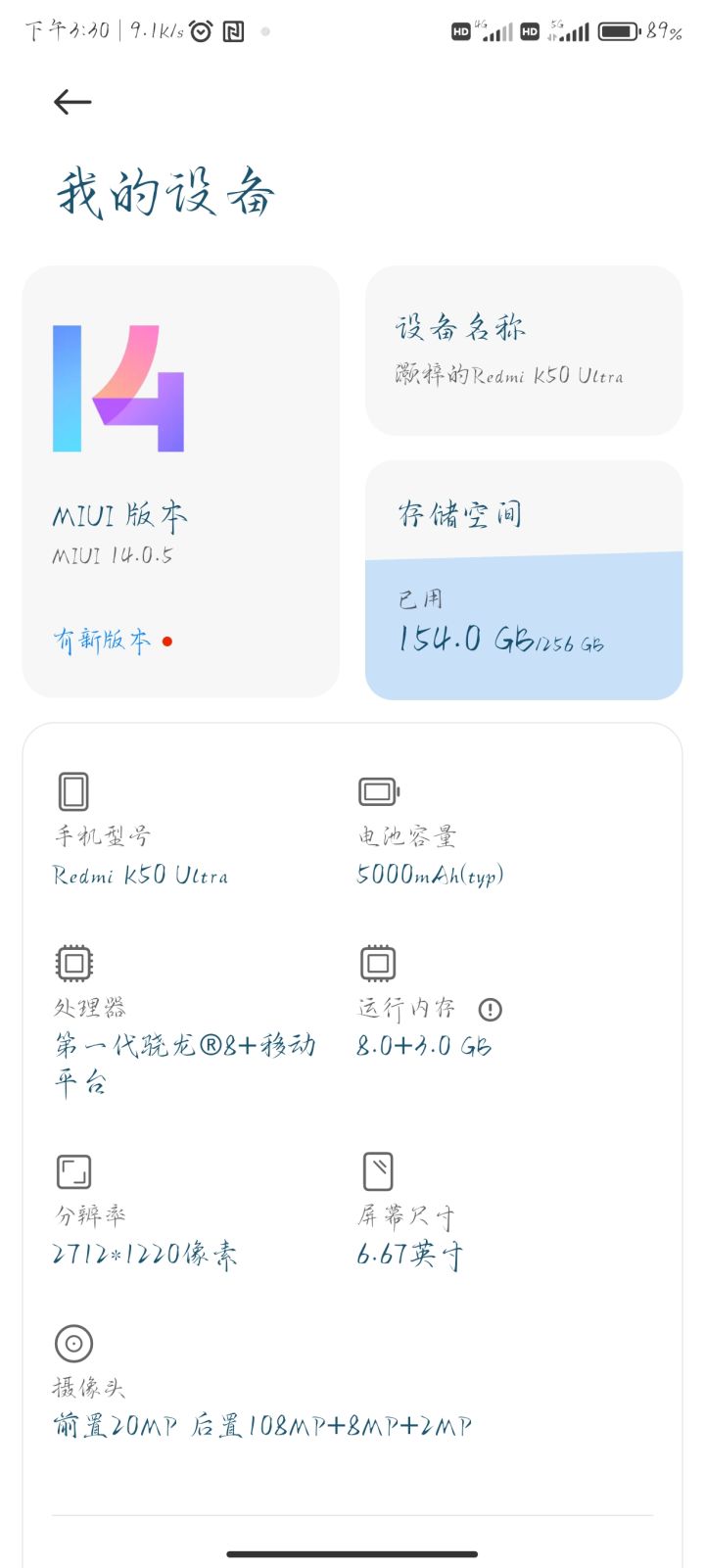Open the 设备名称 card
This screenshot has width=705, height=1568.
pyautogui.click(x=523, y=350)
